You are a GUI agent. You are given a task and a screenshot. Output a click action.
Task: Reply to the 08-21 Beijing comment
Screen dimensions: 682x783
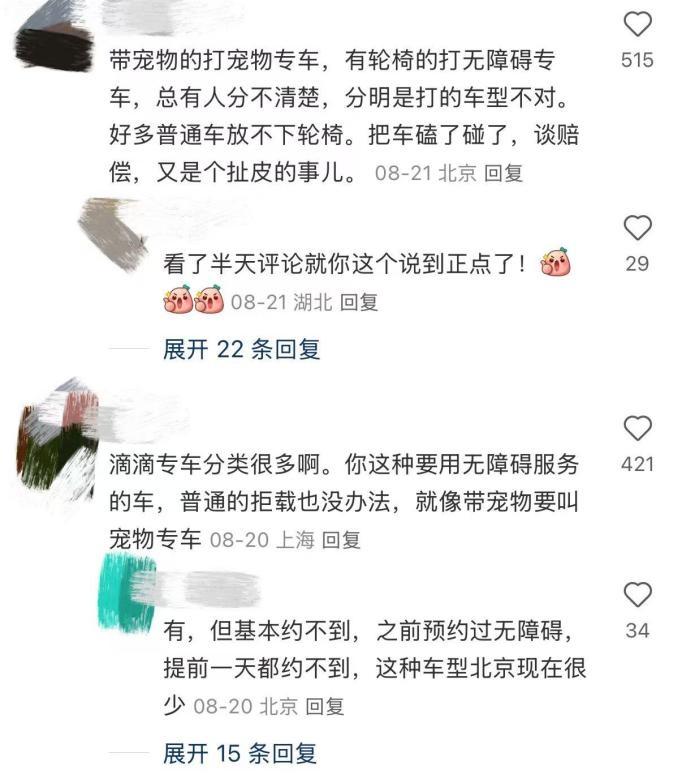pos(503,173)
